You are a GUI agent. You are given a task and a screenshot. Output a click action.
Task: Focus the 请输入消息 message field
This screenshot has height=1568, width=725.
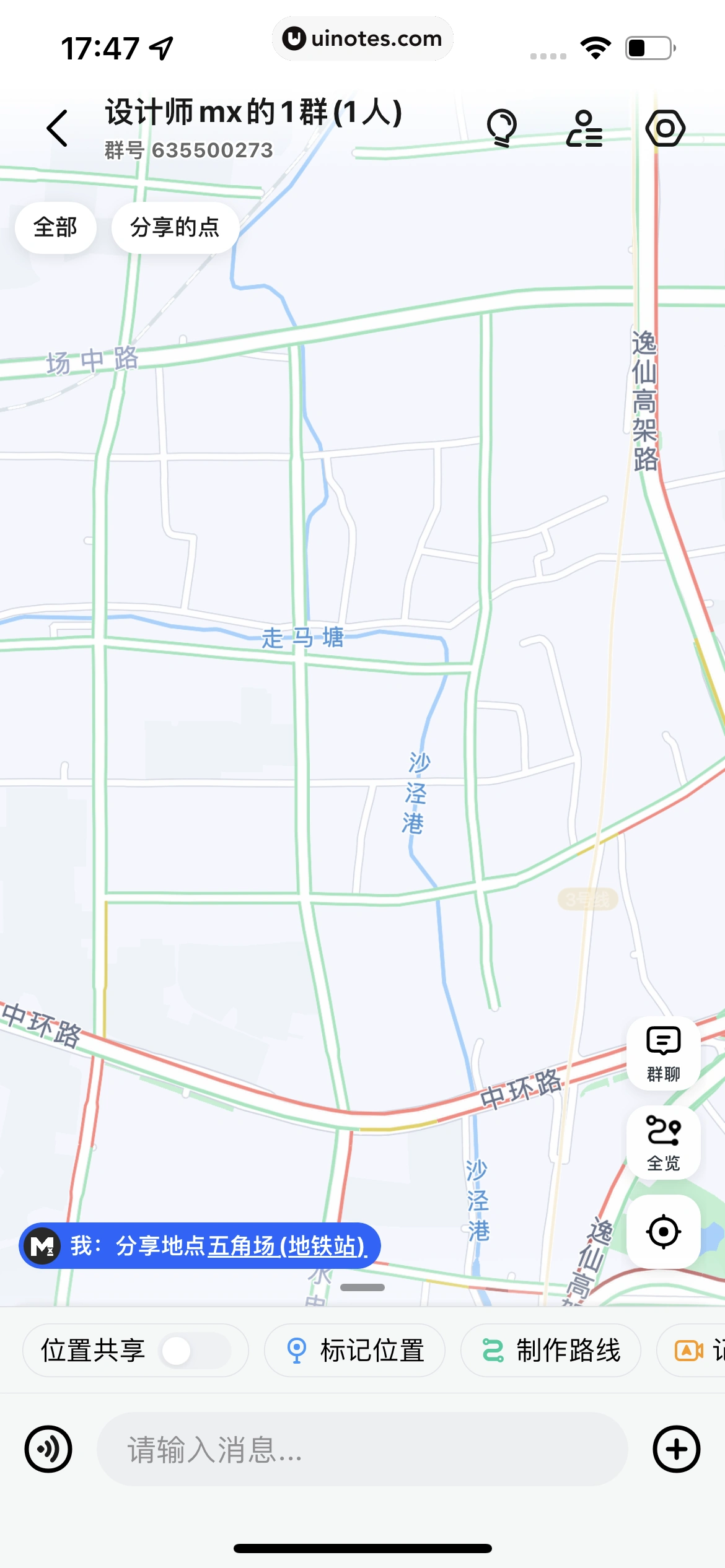coord(362,1449)
